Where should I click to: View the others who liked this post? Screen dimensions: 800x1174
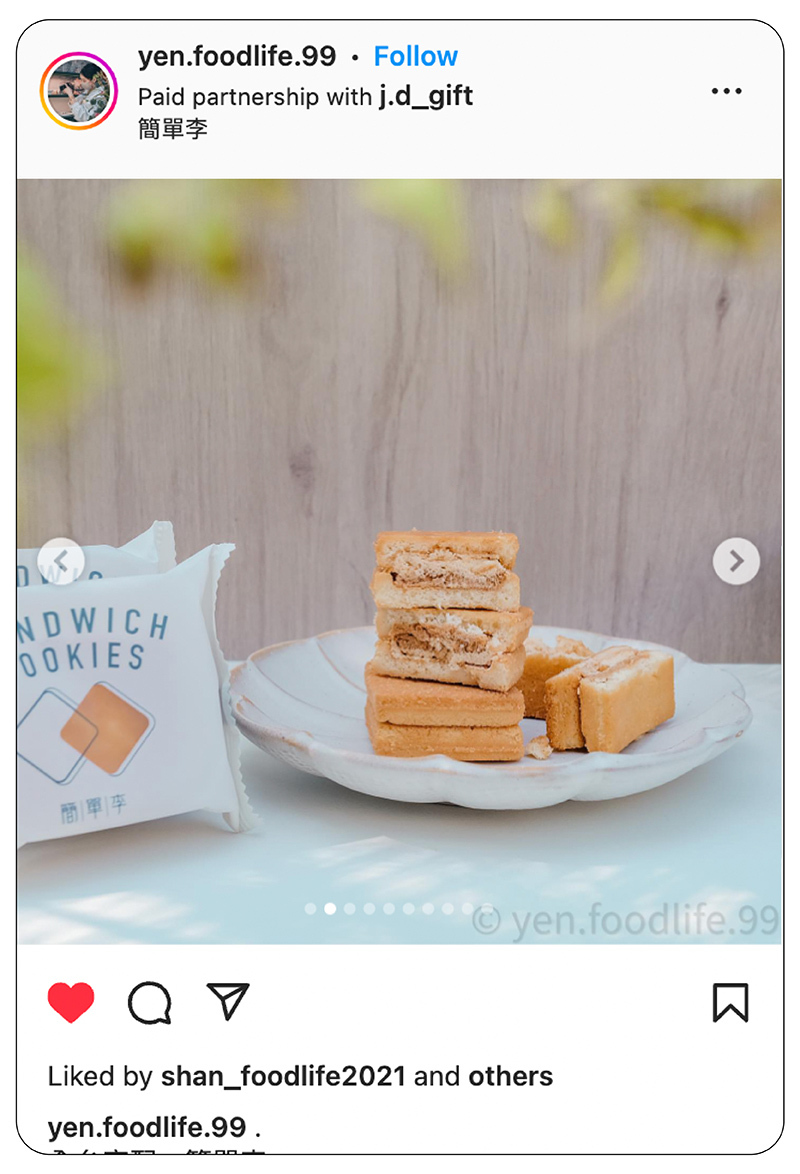pos(510,1076)
